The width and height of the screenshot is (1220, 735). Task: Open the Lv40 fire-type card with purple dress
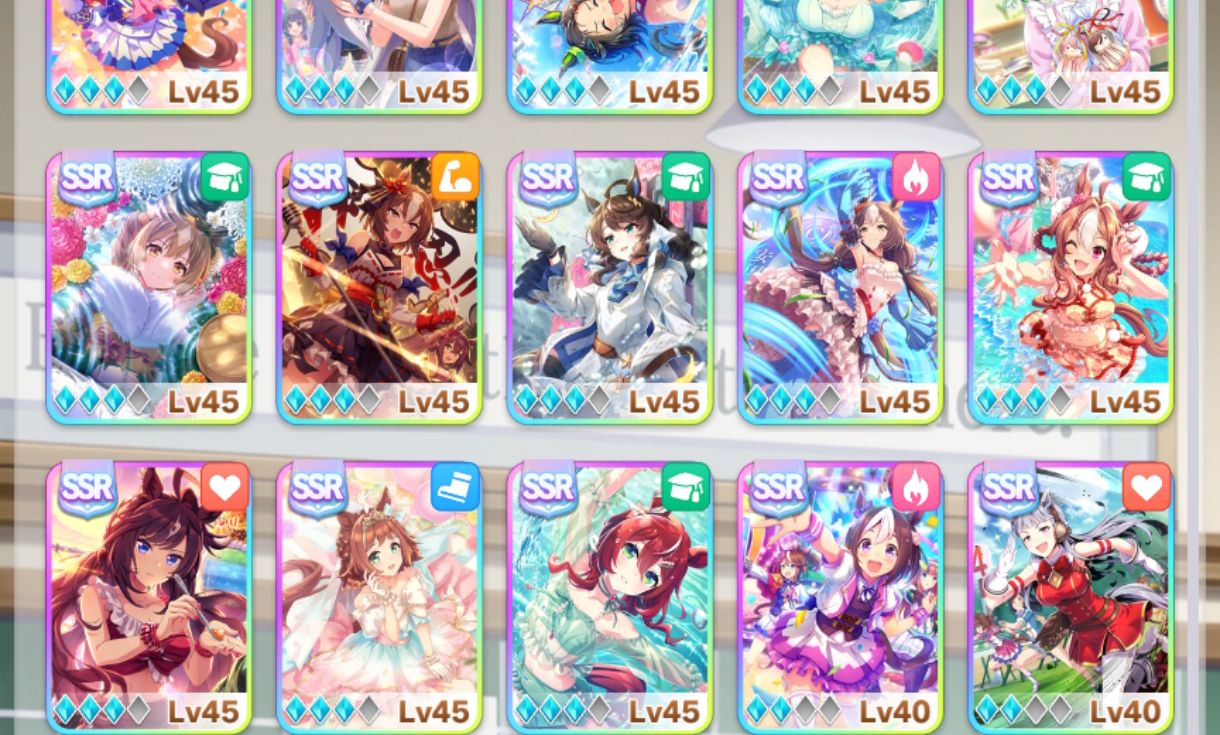coord(840,597)
